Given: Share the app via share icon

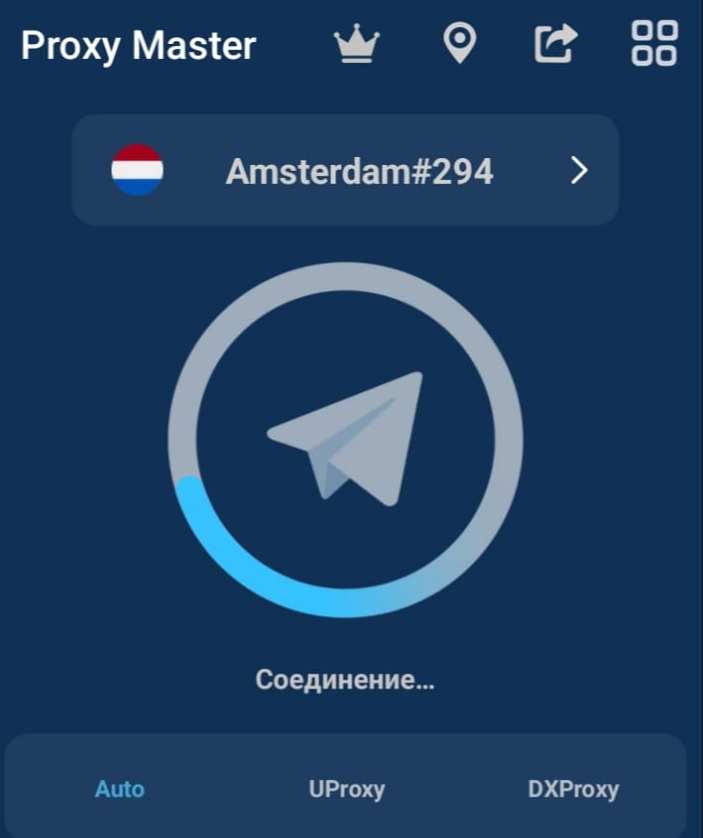Looking at the screenshot, I should click(x=557, y=44).
